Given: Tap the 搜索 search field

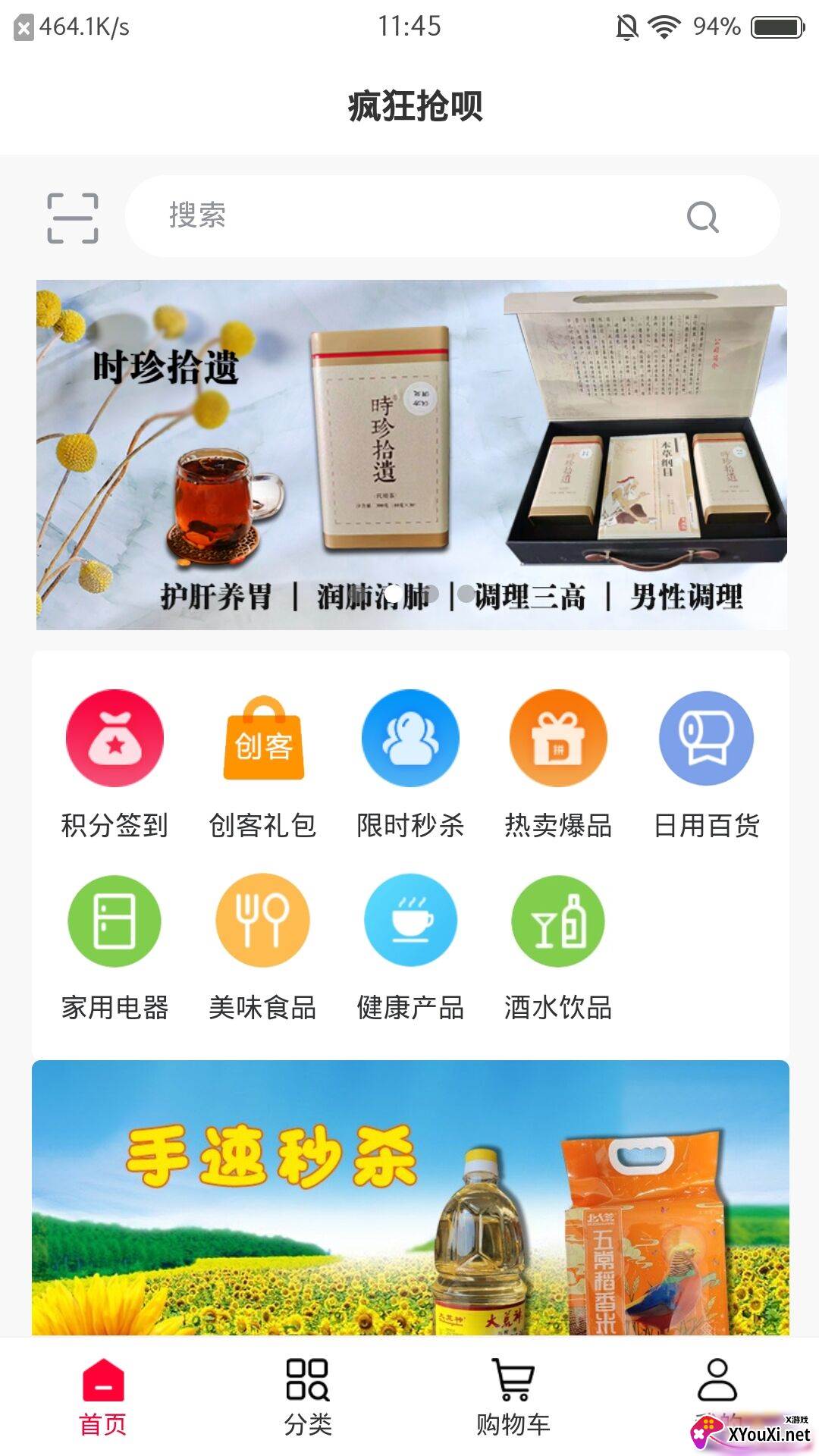Looking at the screenshot, I should pyautogui.click(x=409, y=216).
